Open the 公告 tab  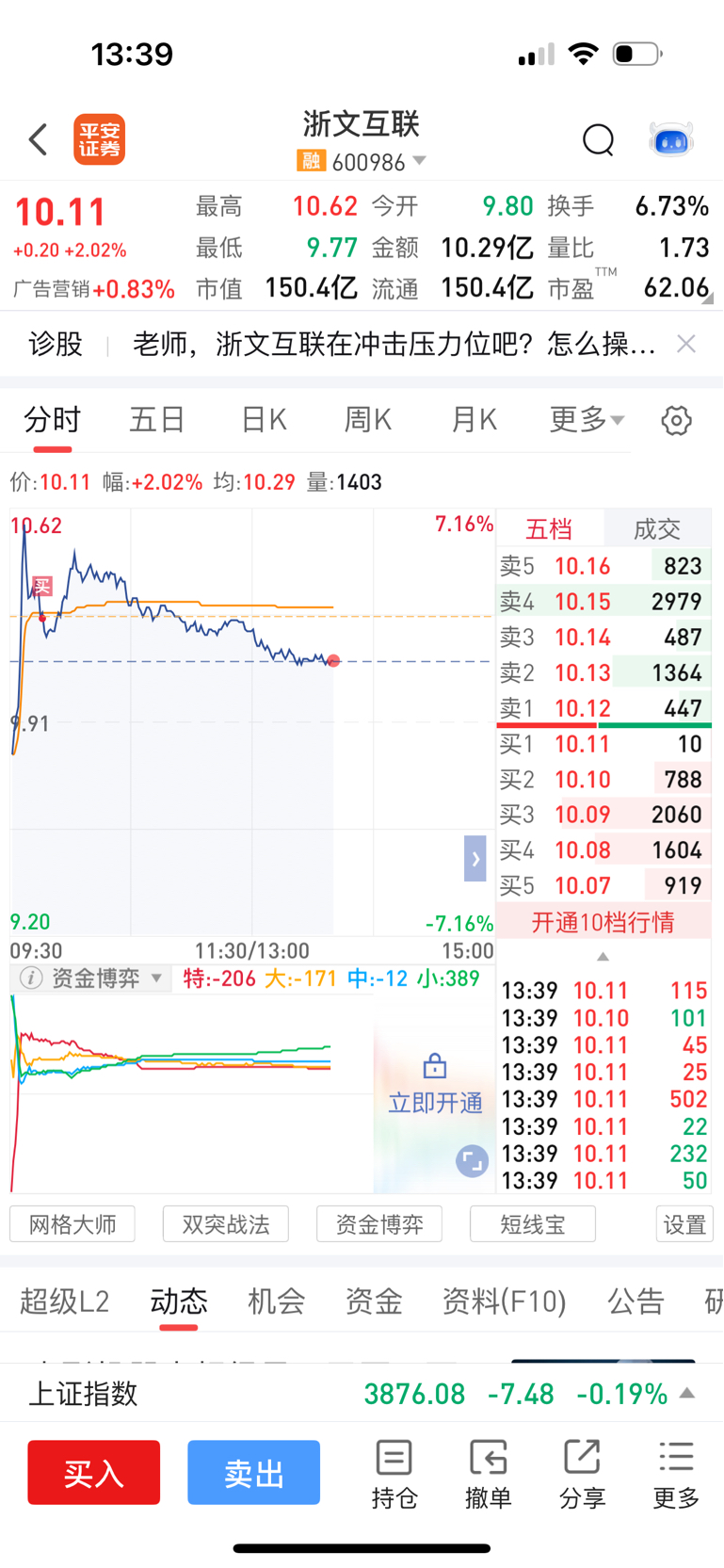[x=636, y=1301]
